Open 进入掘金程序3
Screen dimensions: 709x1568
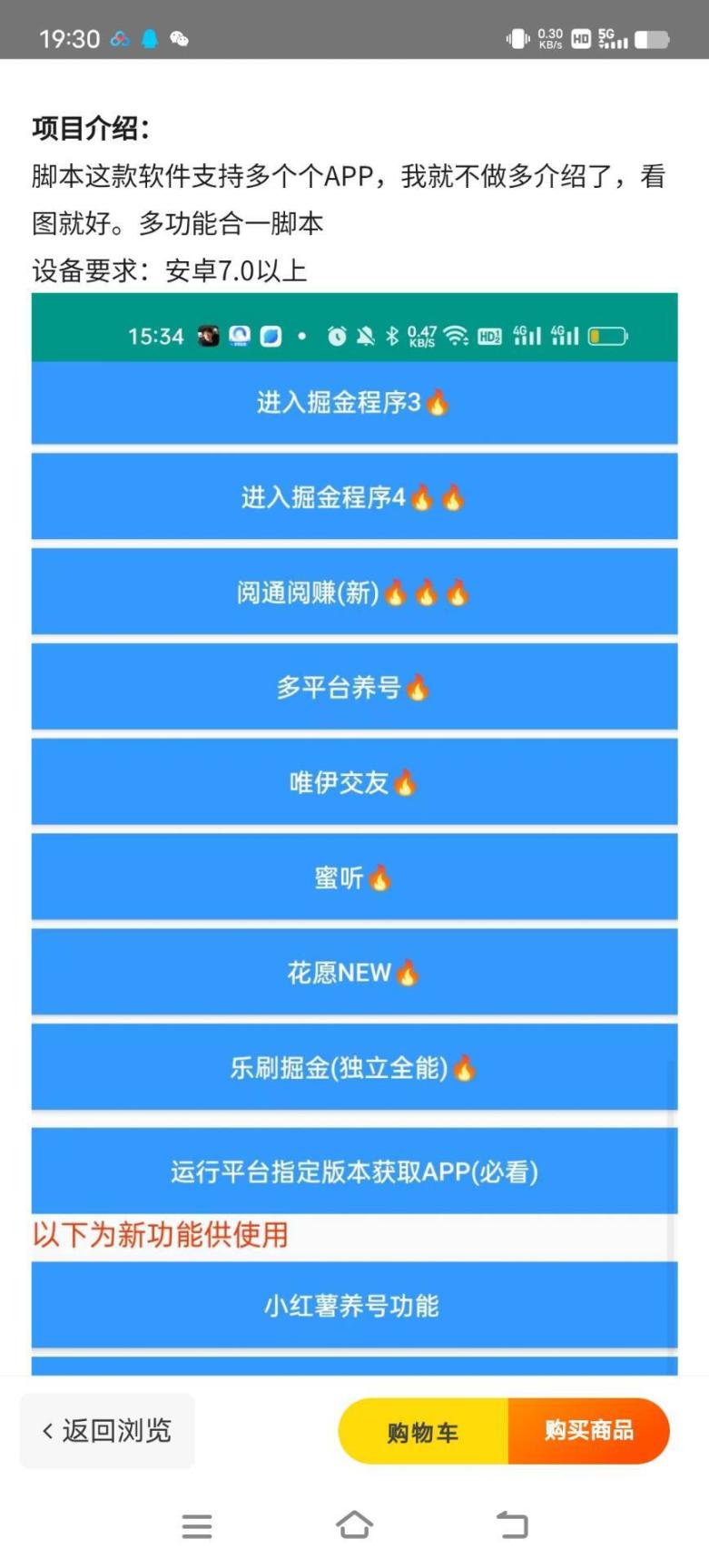click(354, 402)
